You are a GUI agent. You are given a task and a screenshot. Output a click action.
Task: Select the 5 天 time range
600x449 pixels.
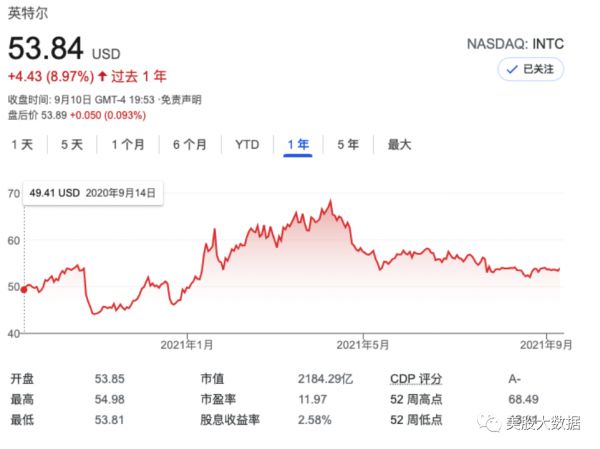(72, 145)
